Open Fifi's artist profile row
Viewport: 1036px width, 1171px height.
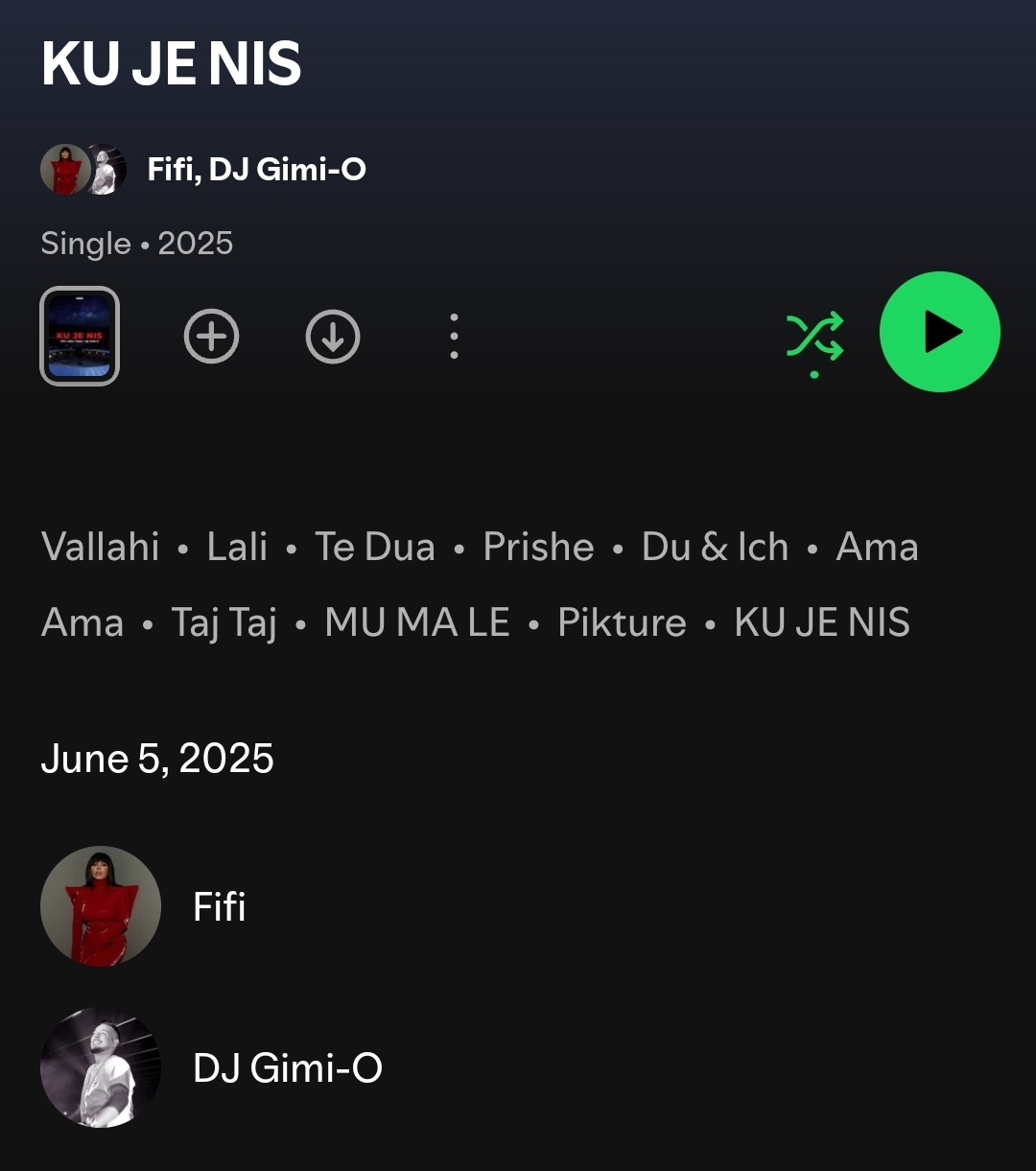click(219, 906)
